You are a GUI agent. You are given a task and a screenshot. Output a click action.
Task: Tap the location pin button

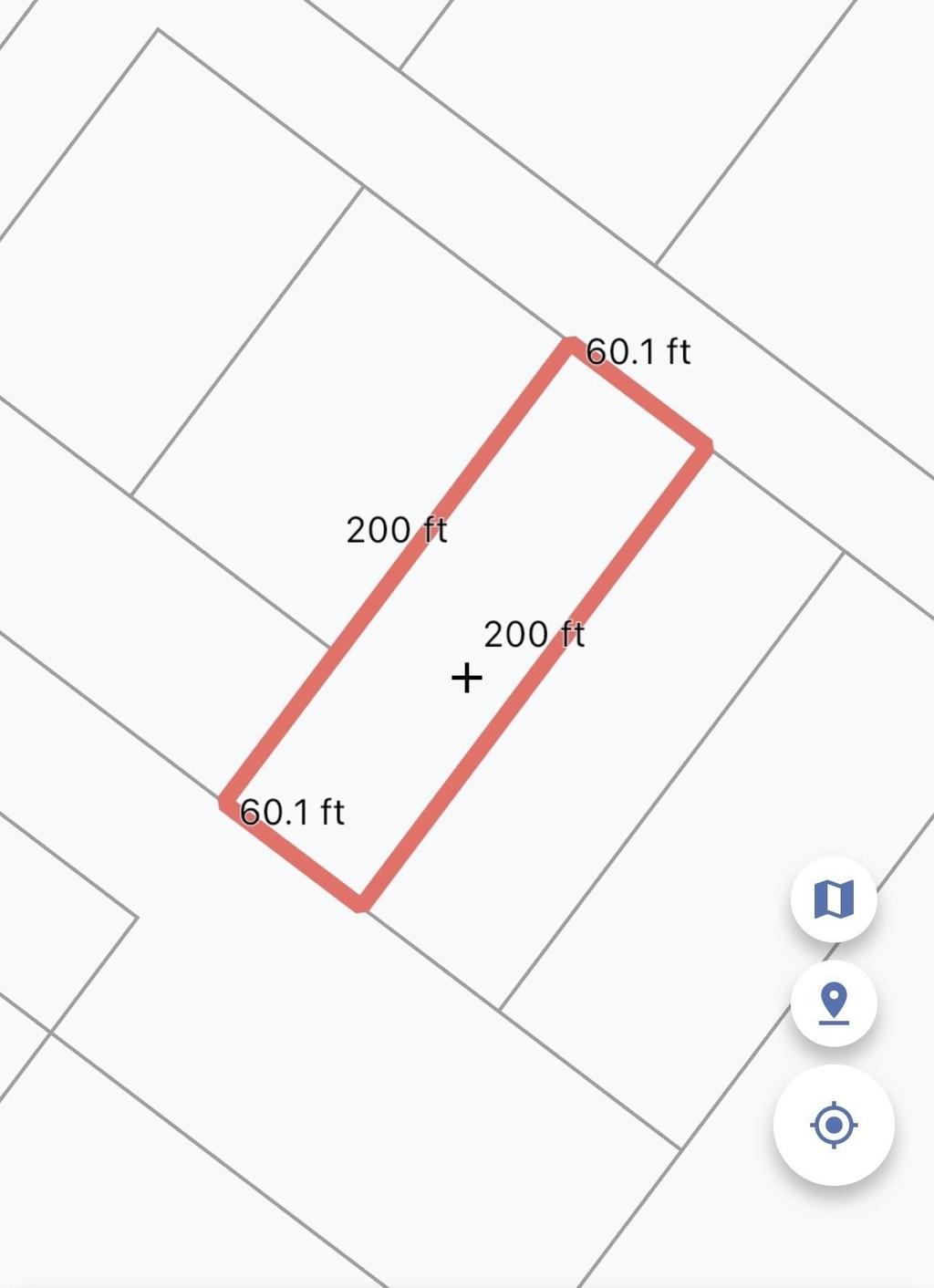[x=834, y=1003]
